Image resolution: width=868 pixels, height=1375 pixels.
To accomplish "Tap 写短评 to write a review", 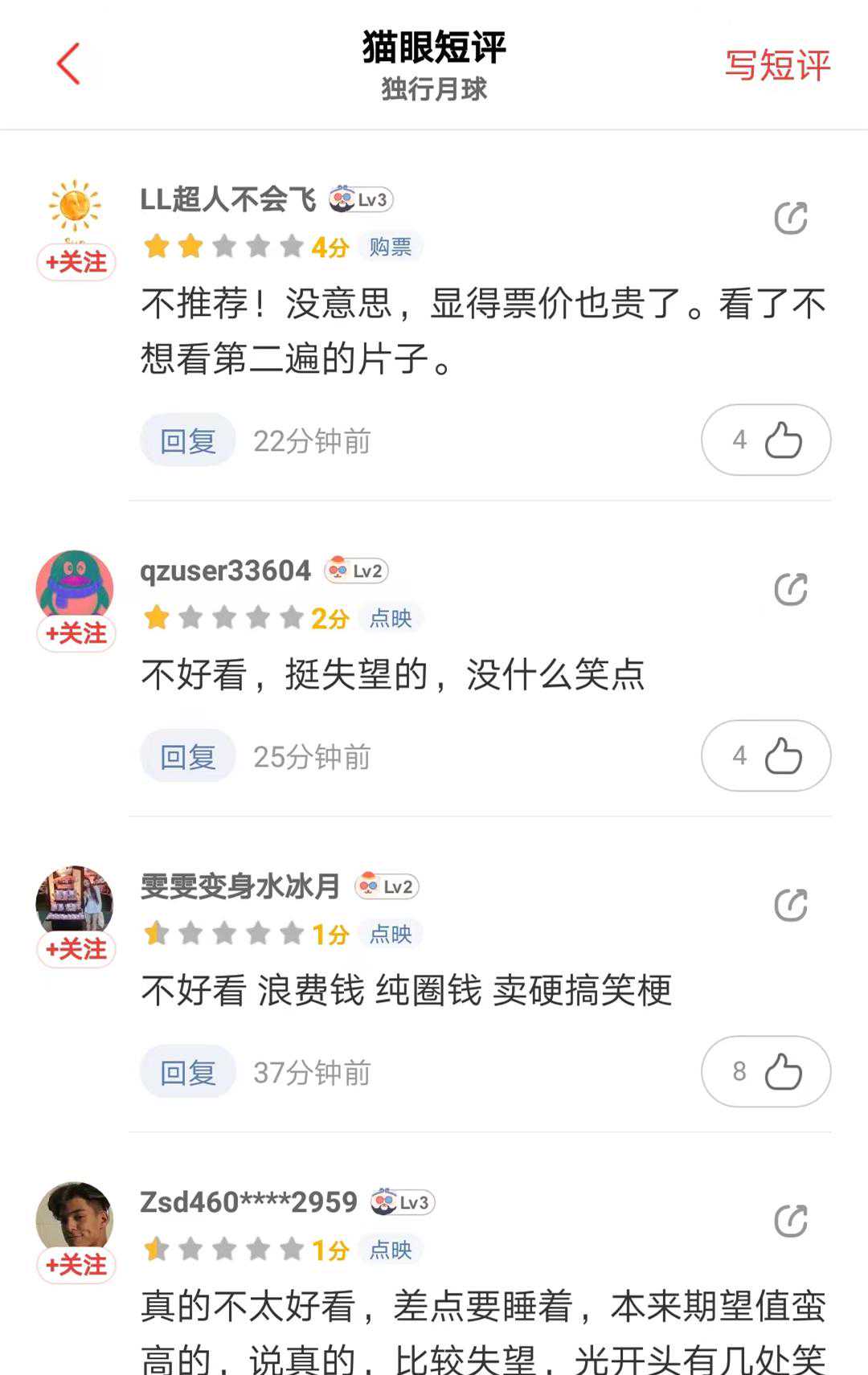I will click(x=776, y=66).
